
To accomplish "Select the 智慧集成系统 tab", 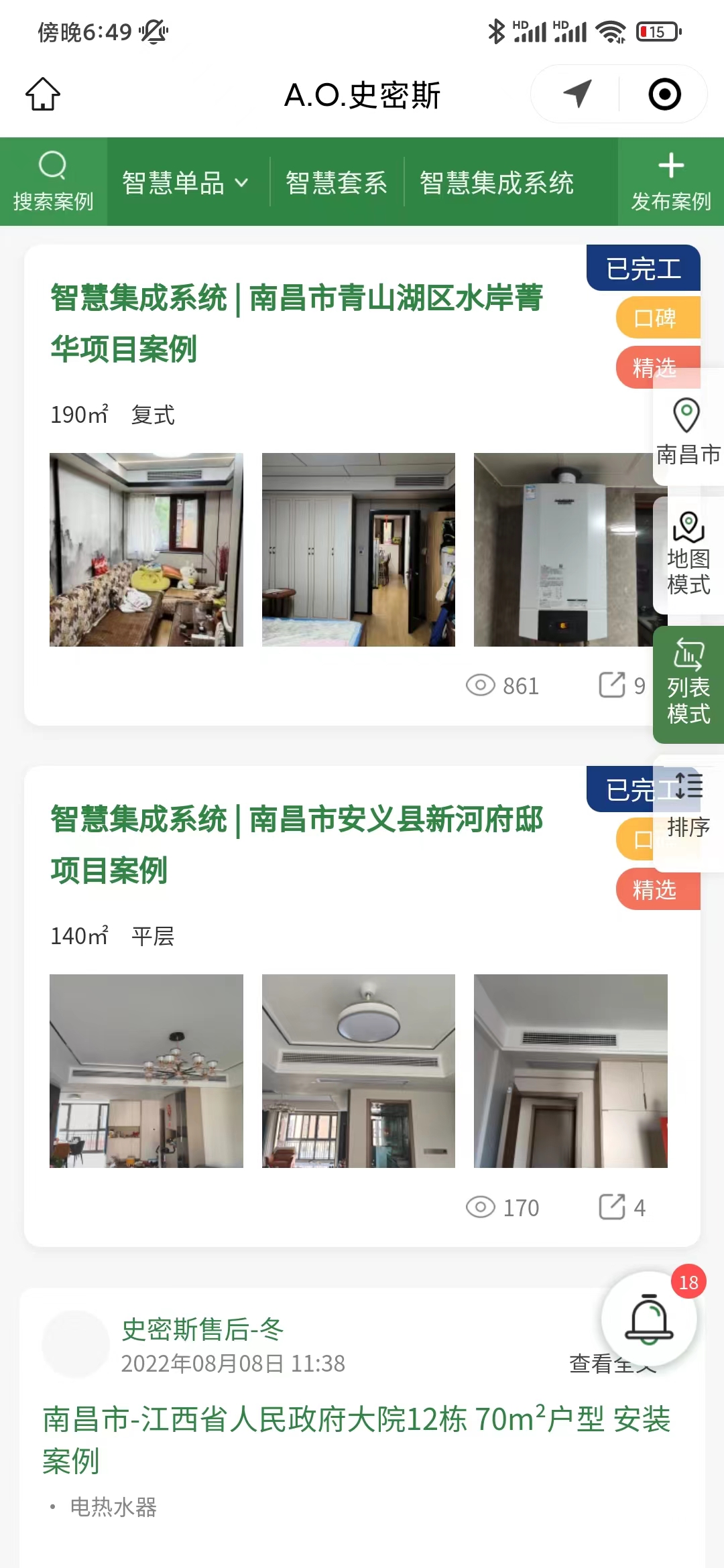I will tap(497, 182).
